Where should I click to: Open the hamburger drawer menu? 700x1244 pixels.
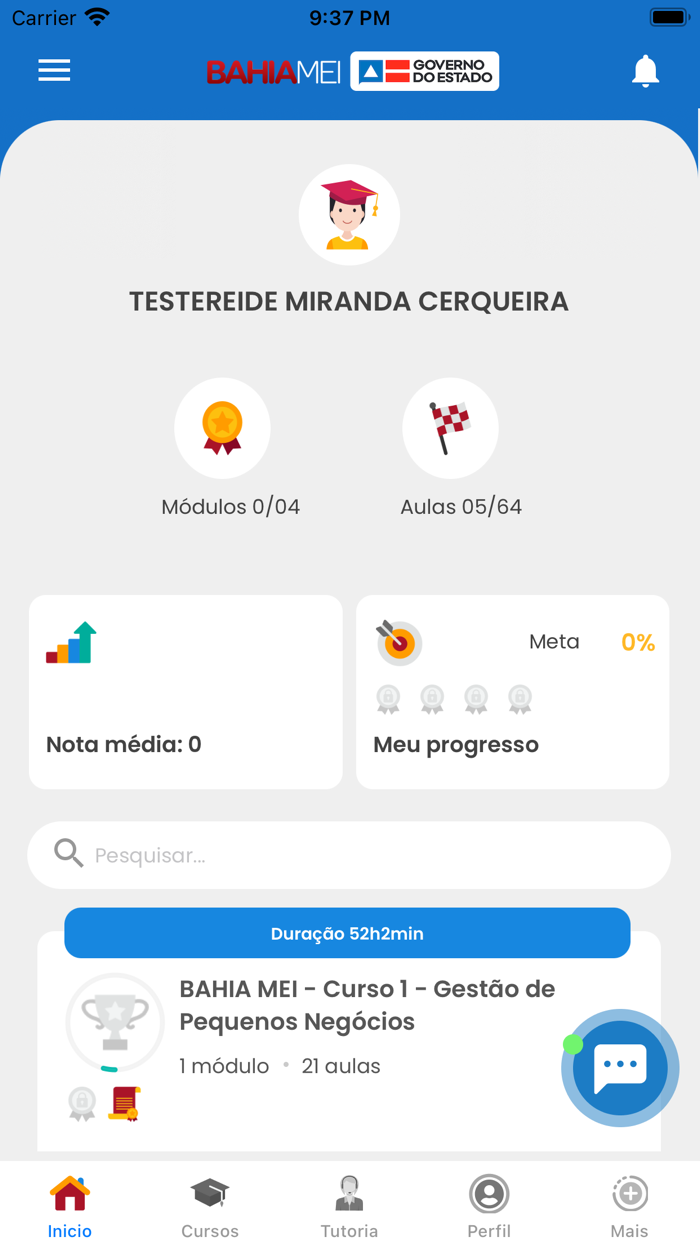click(54, 70)
